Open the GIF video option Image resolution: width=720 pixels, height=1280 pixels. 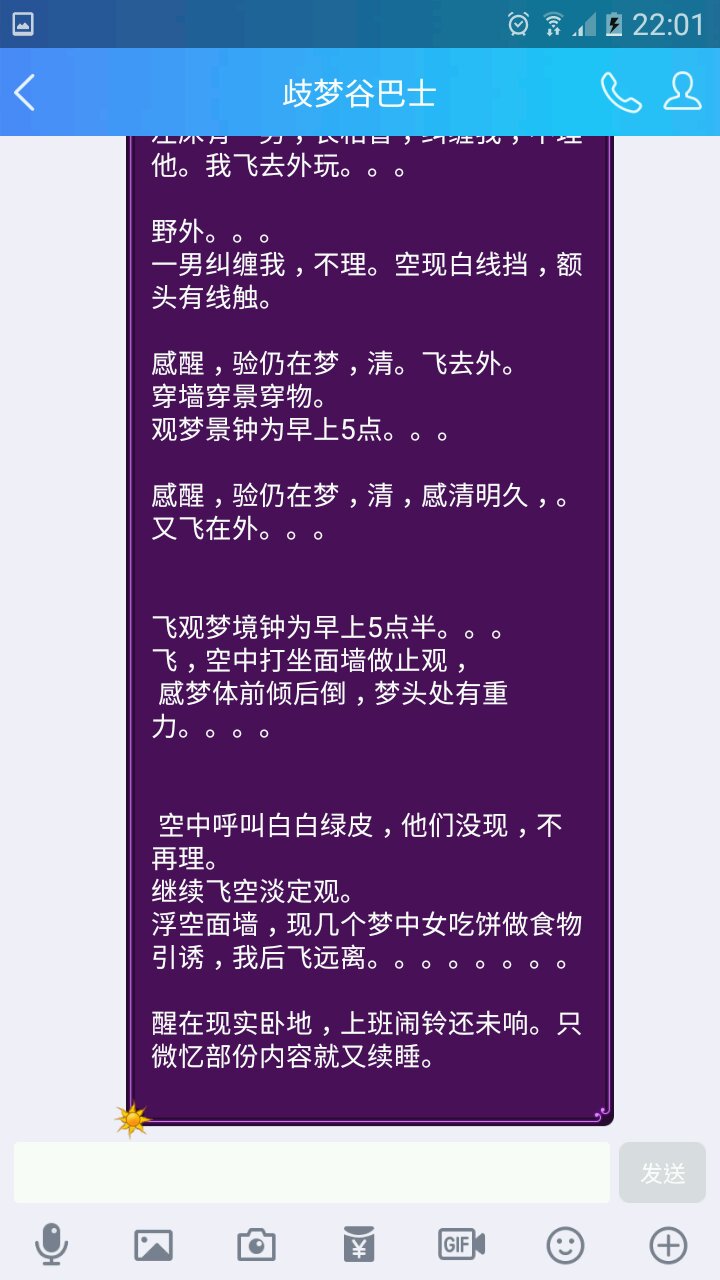[x=461, y=1245]
